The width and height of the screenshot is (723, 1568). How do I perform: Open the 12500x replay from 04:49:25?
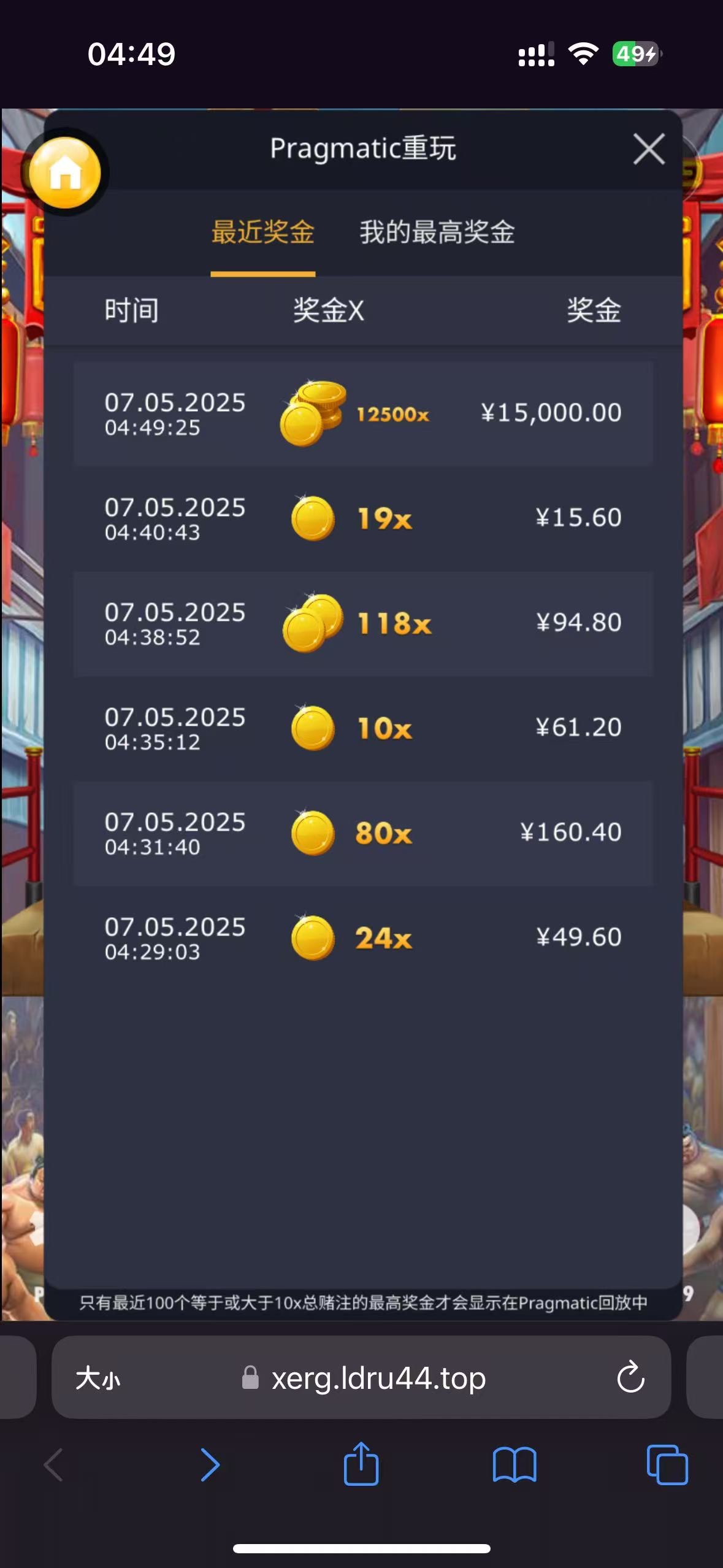[x=363, y=413]
